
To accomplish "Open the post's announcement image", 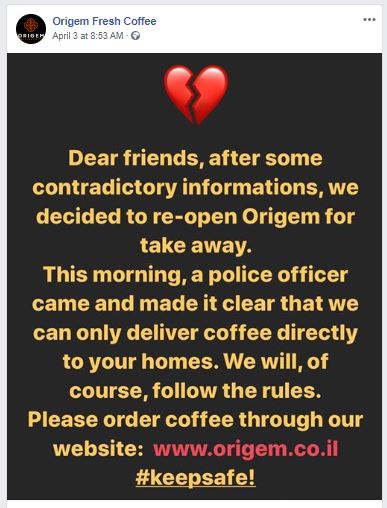I will coord(194,276).
